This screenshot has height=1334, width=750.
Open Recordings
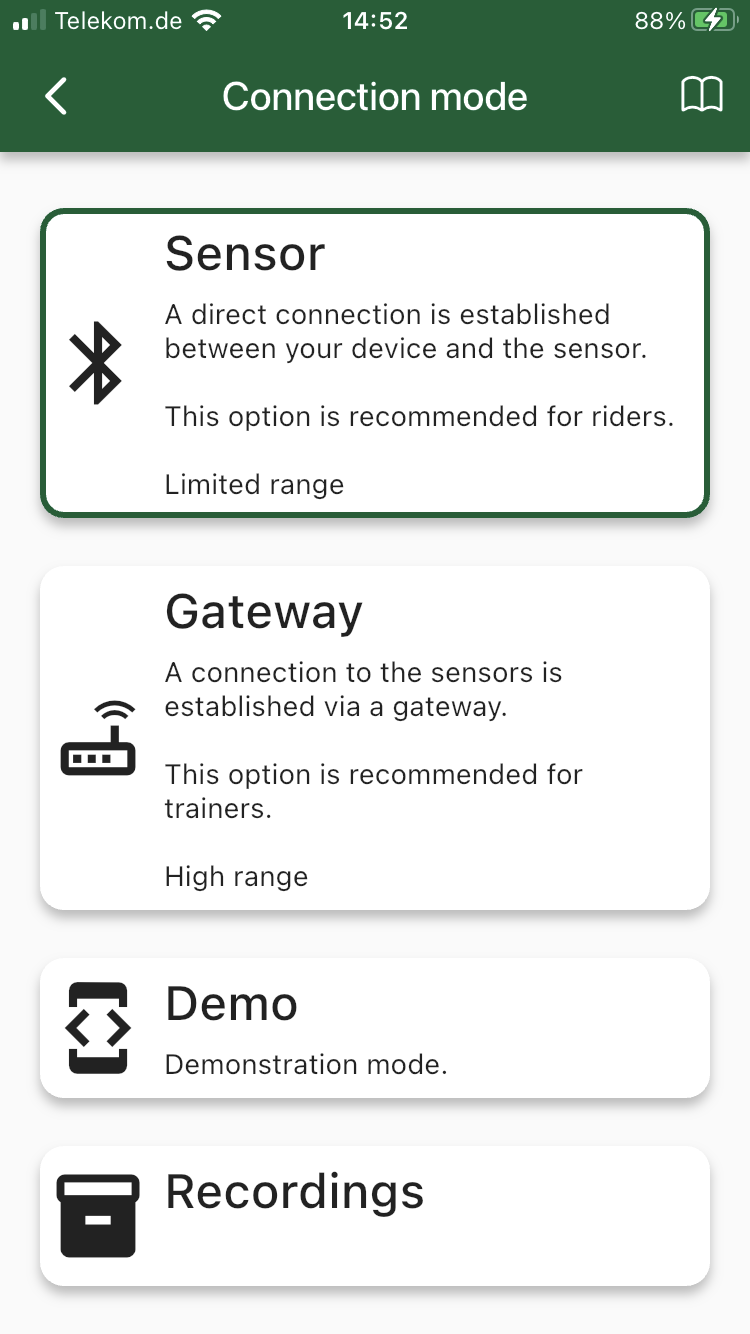point(375,1215)
